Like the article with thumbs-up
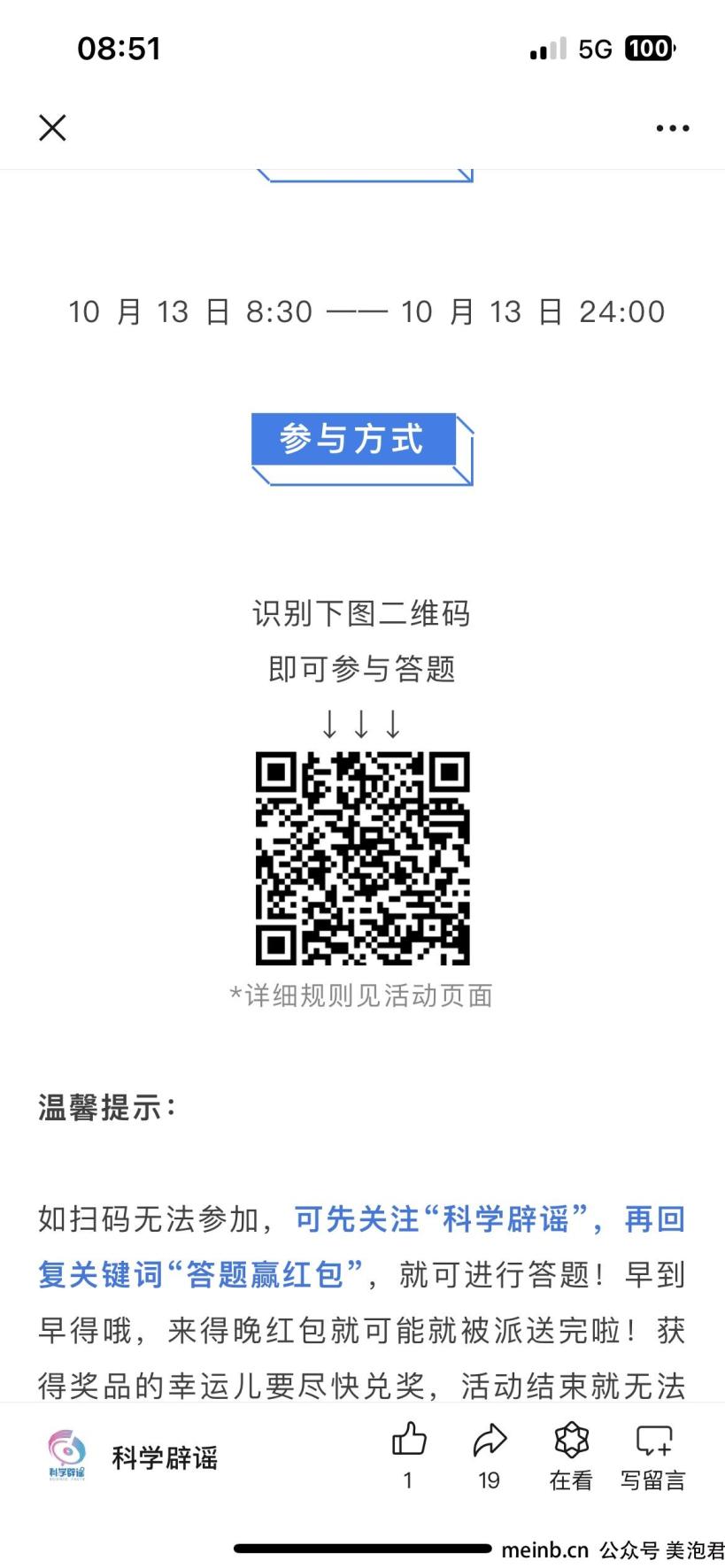The width and height of the screenshot is (725, 1568). (x=408, y=1456)
